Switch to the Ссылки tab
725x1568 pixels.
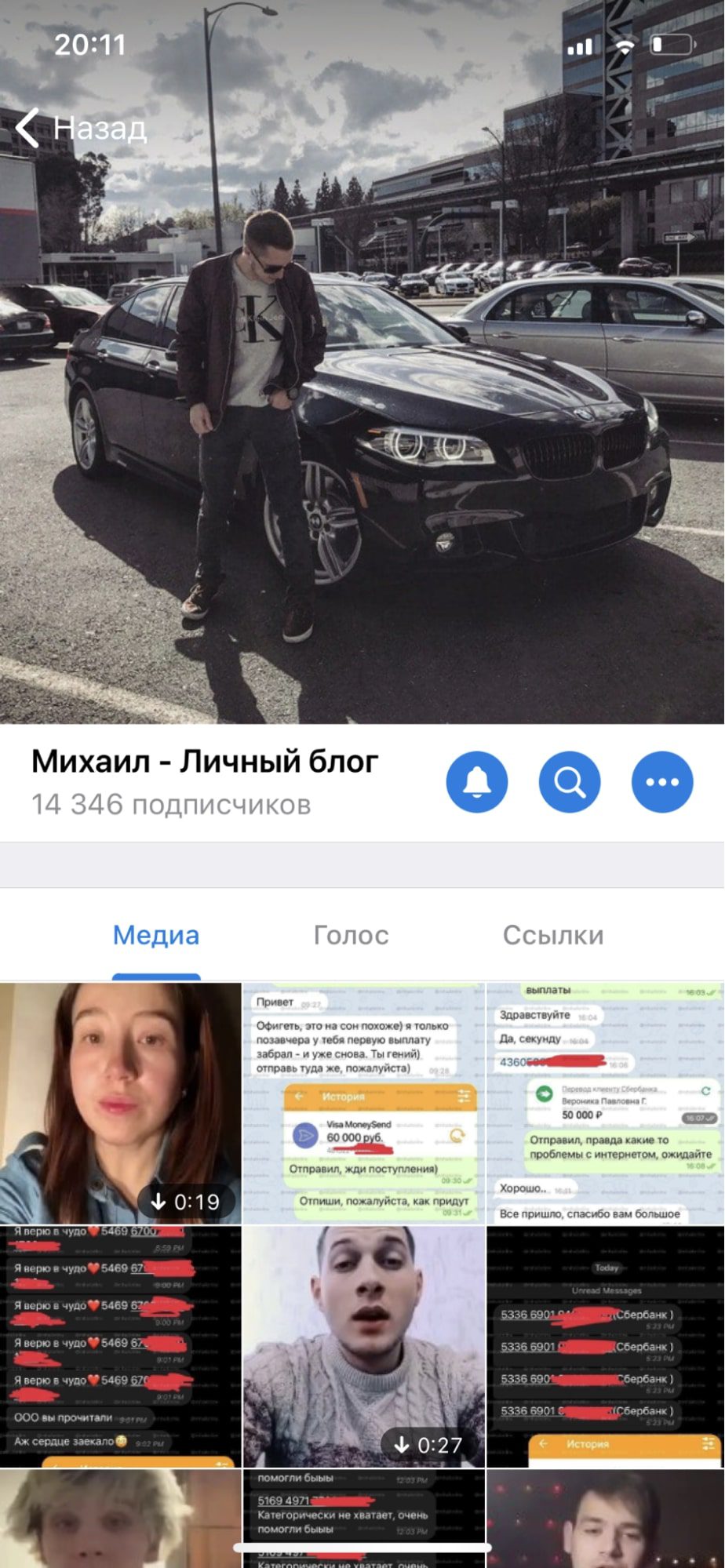(553, 934)
